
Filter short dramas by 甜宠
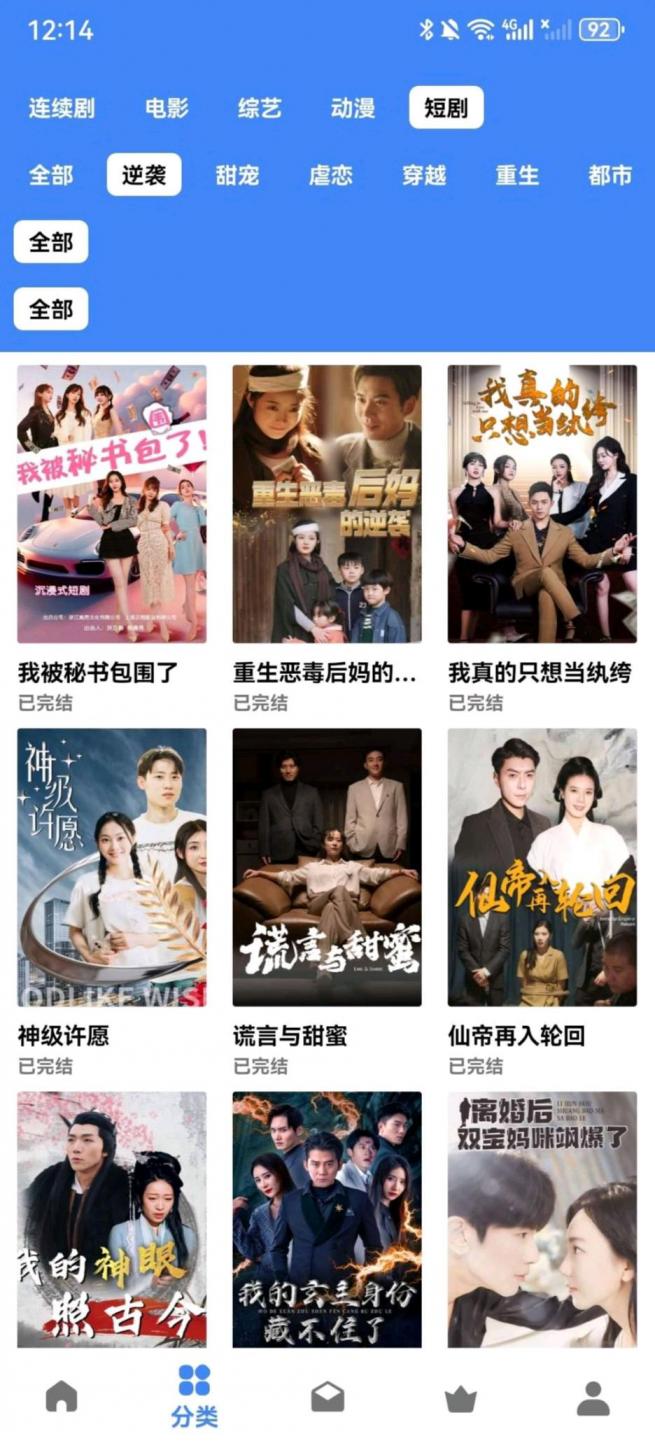coord(237,175)
